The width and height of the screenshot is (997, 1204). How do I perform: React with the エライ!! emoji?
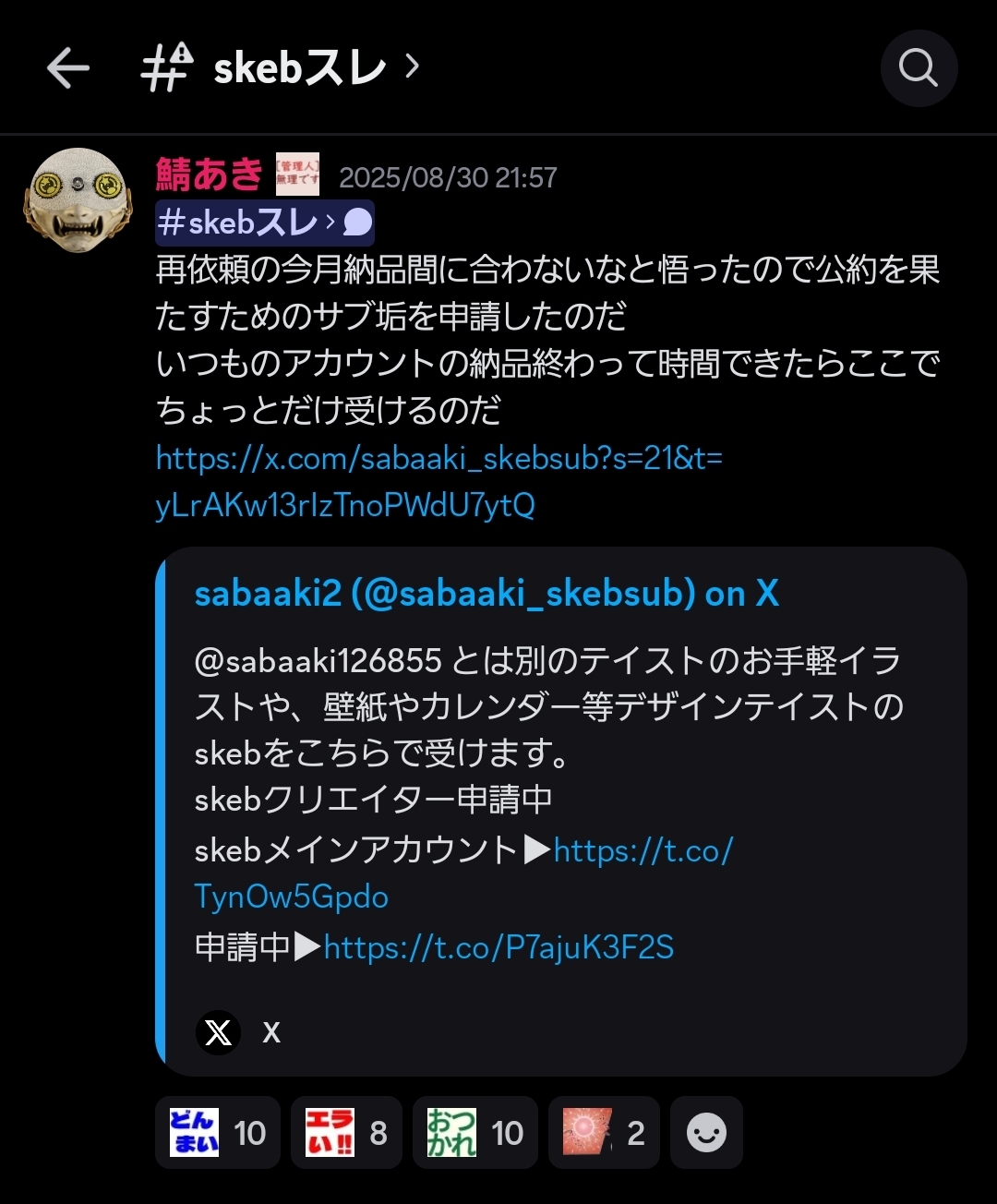[346, 1133]
